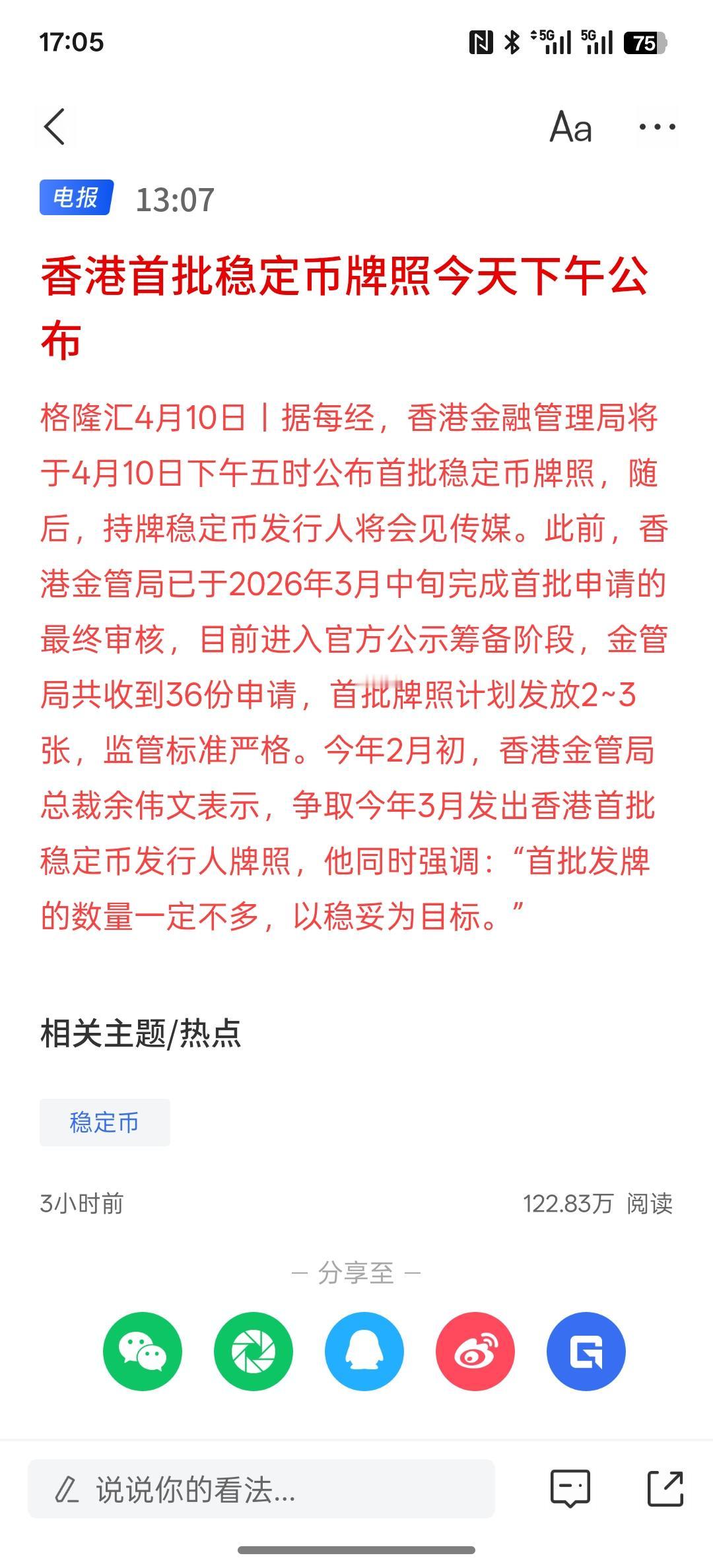Share to WeChat Moments
Image resolution: width=713 pixels, height=1568 pixels.
pyautogui.click(x=253, y=1351)
